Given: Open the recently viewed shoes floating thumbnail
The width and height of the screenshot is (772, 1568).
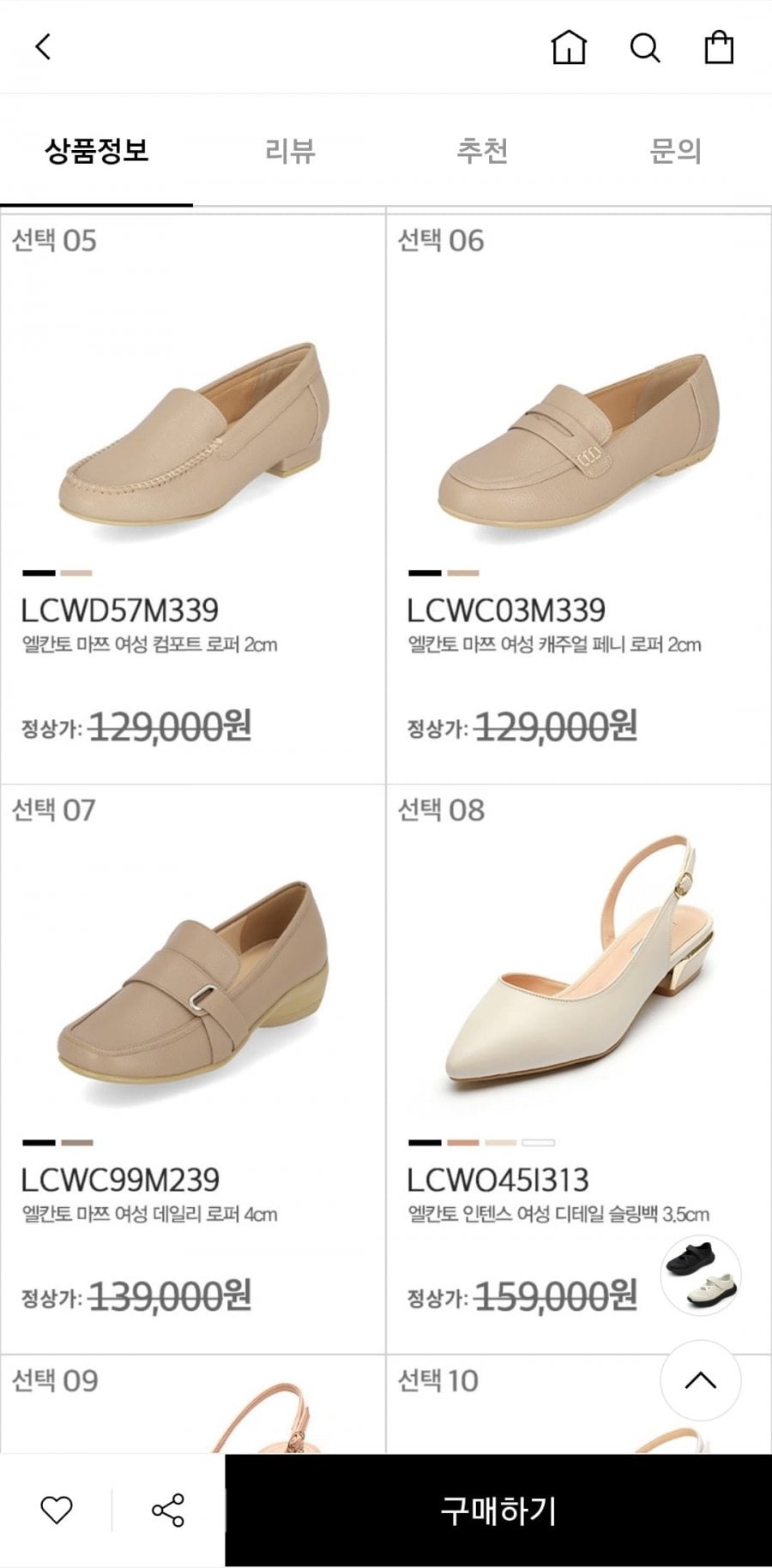Looking at the screenshot, I should 700,1275.
